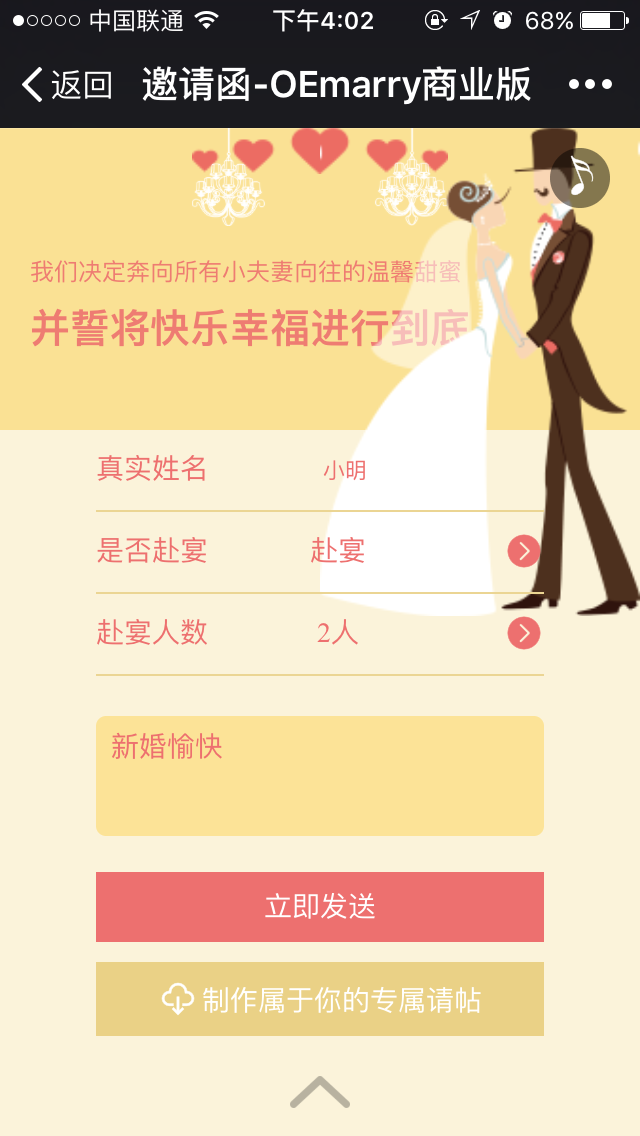Go back via 返回 button

(66, 86)
